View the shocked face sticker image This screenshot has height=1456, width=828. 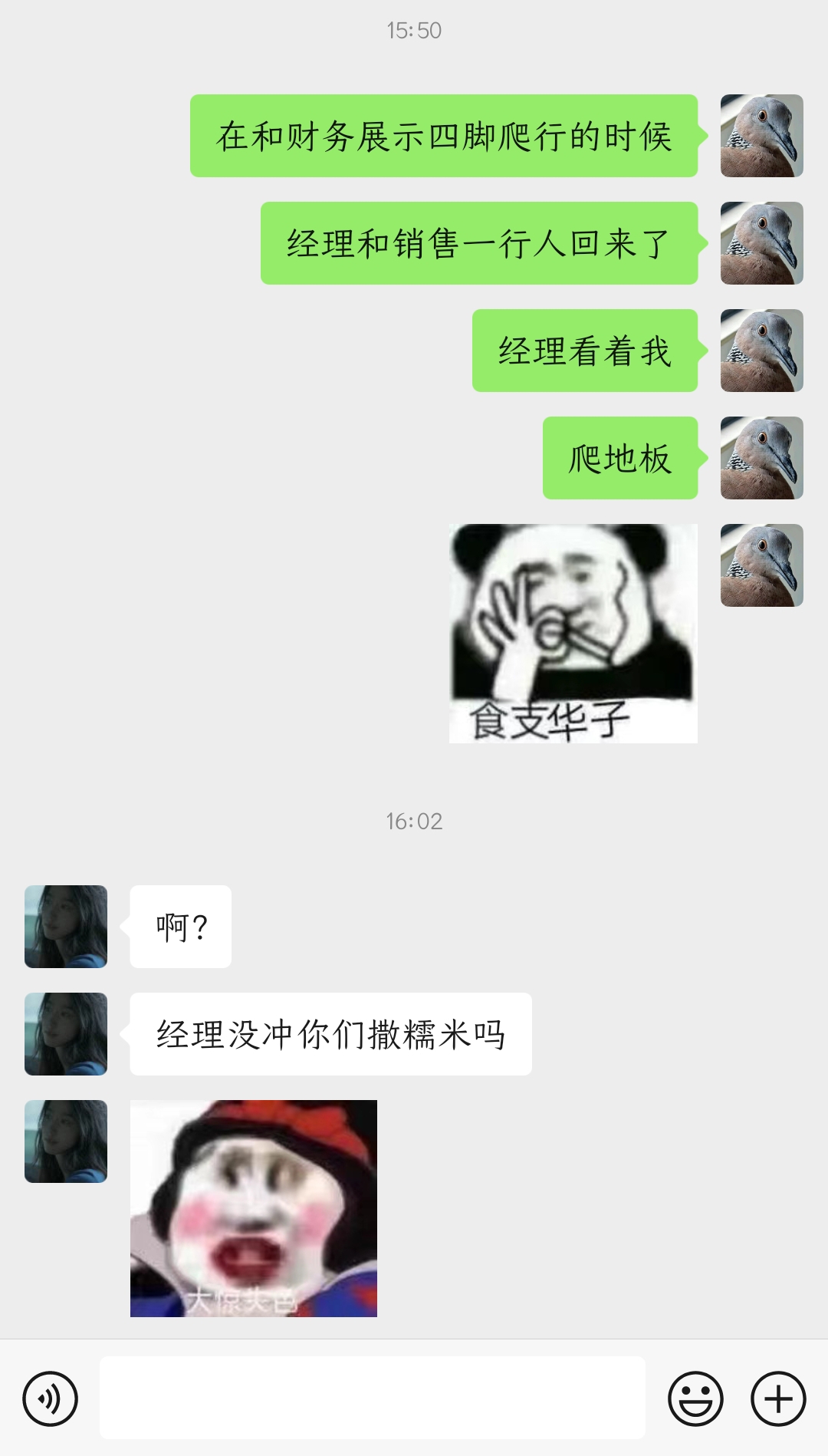254,1208
